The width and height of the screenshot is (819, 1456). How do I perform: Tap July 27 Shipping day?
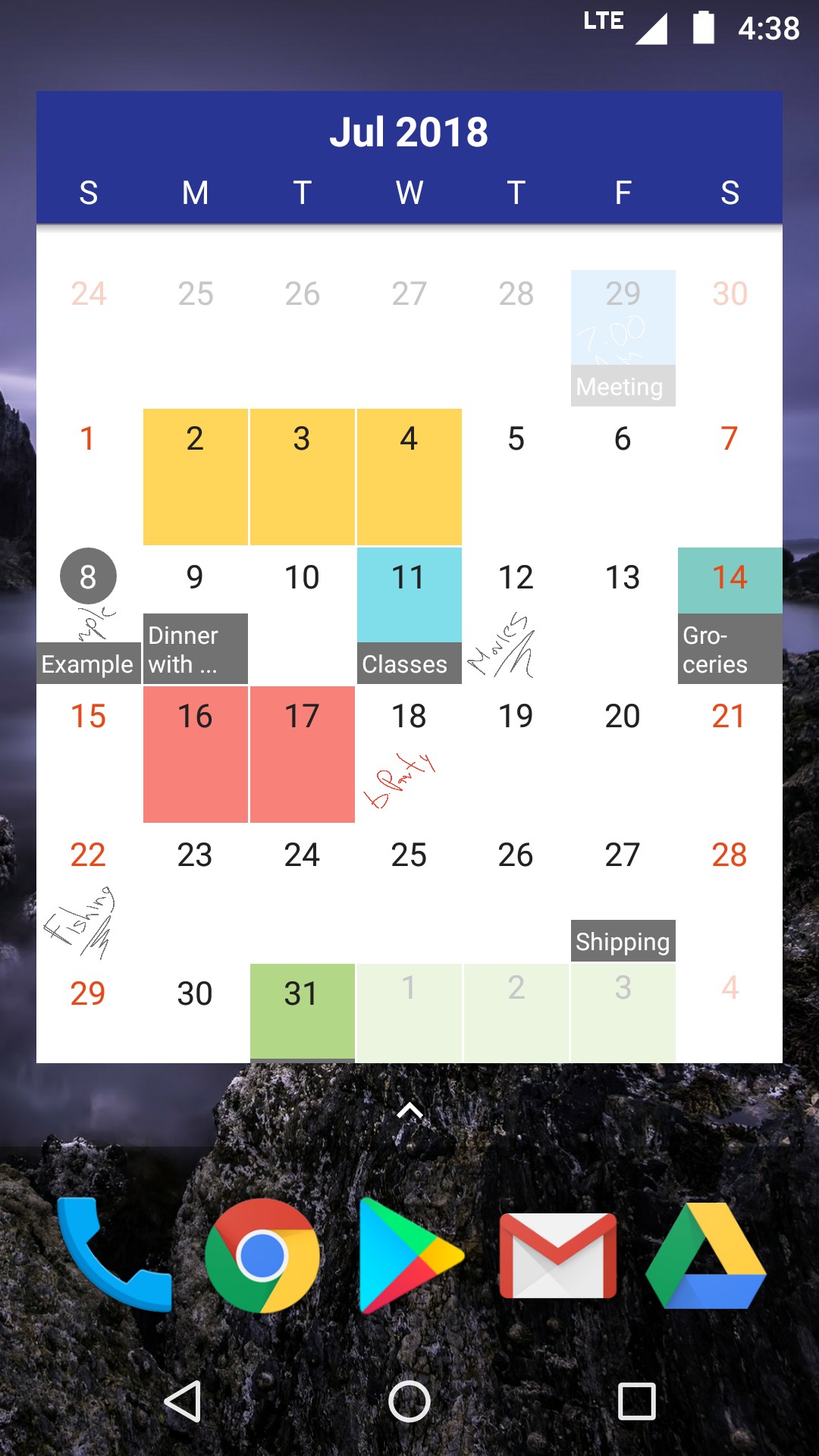click(623, 893)
